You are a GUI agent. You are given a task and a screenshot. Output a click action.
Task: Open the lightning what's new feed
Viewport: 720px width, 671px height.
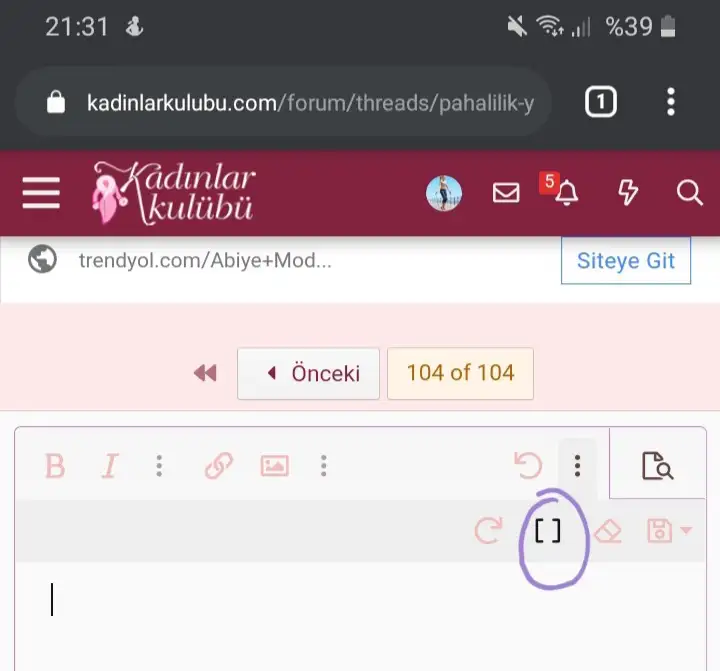(628, 193)
